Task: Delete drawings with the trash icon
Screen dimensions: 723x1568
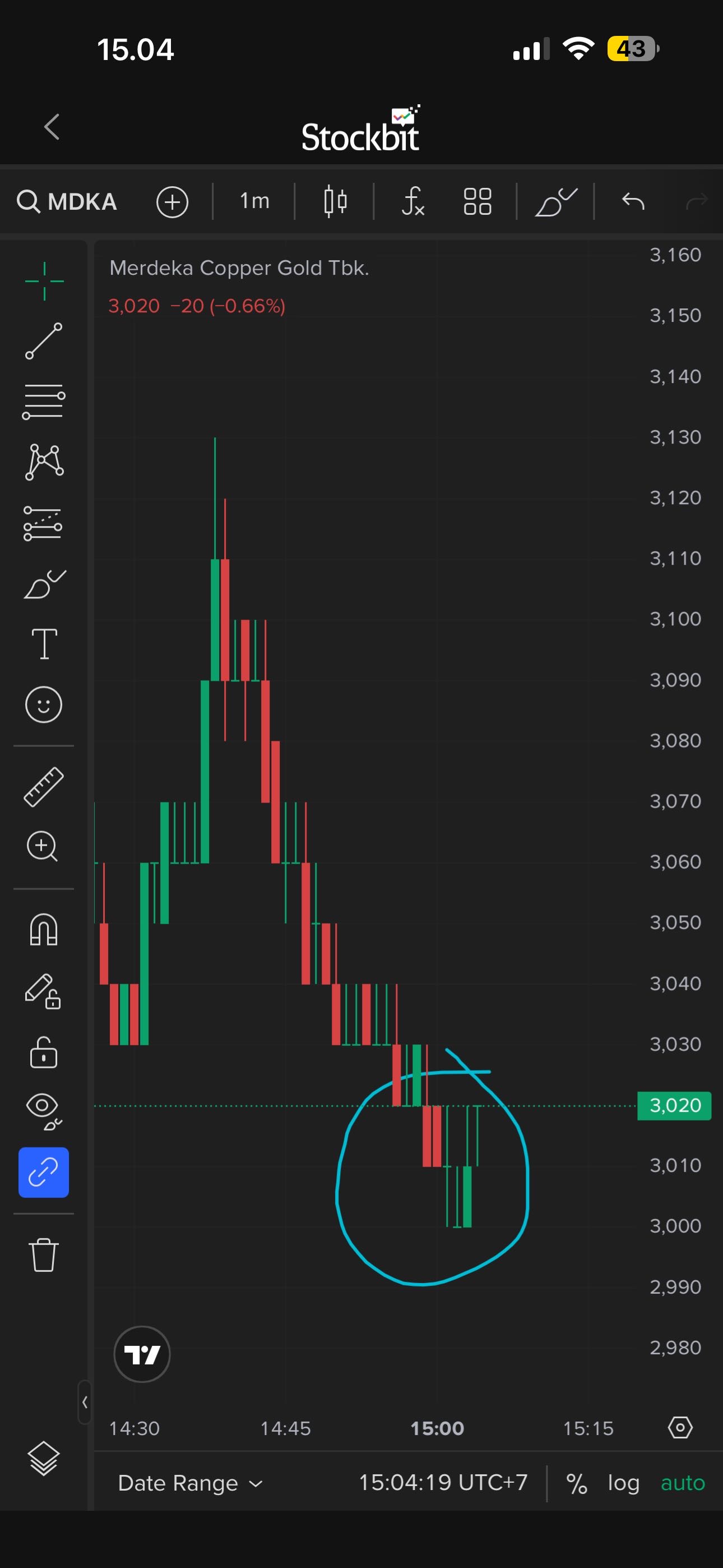Action: pyautogui.click(x=44, y=1255)
